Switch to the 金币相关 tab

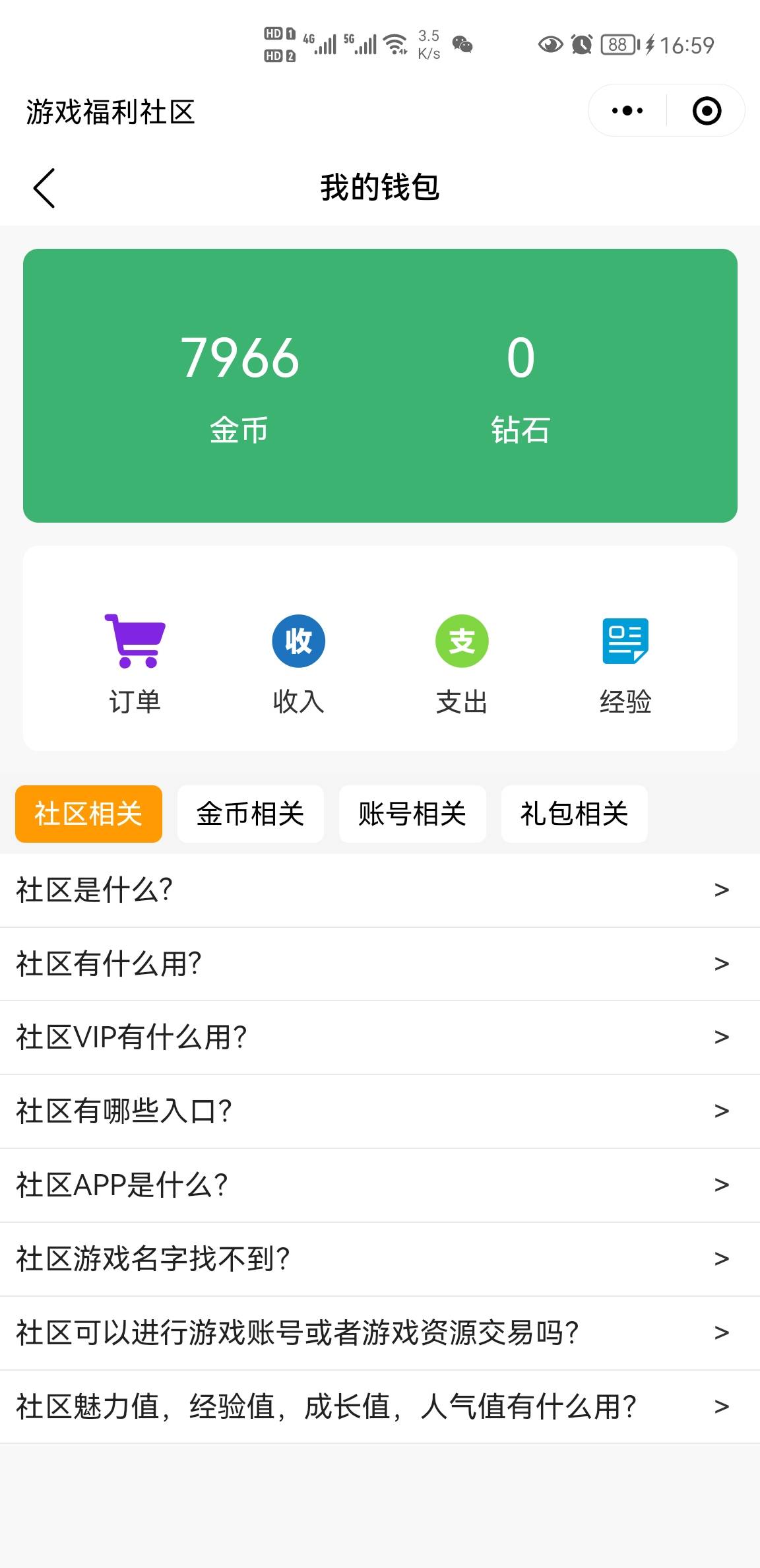tap(251, 814)
